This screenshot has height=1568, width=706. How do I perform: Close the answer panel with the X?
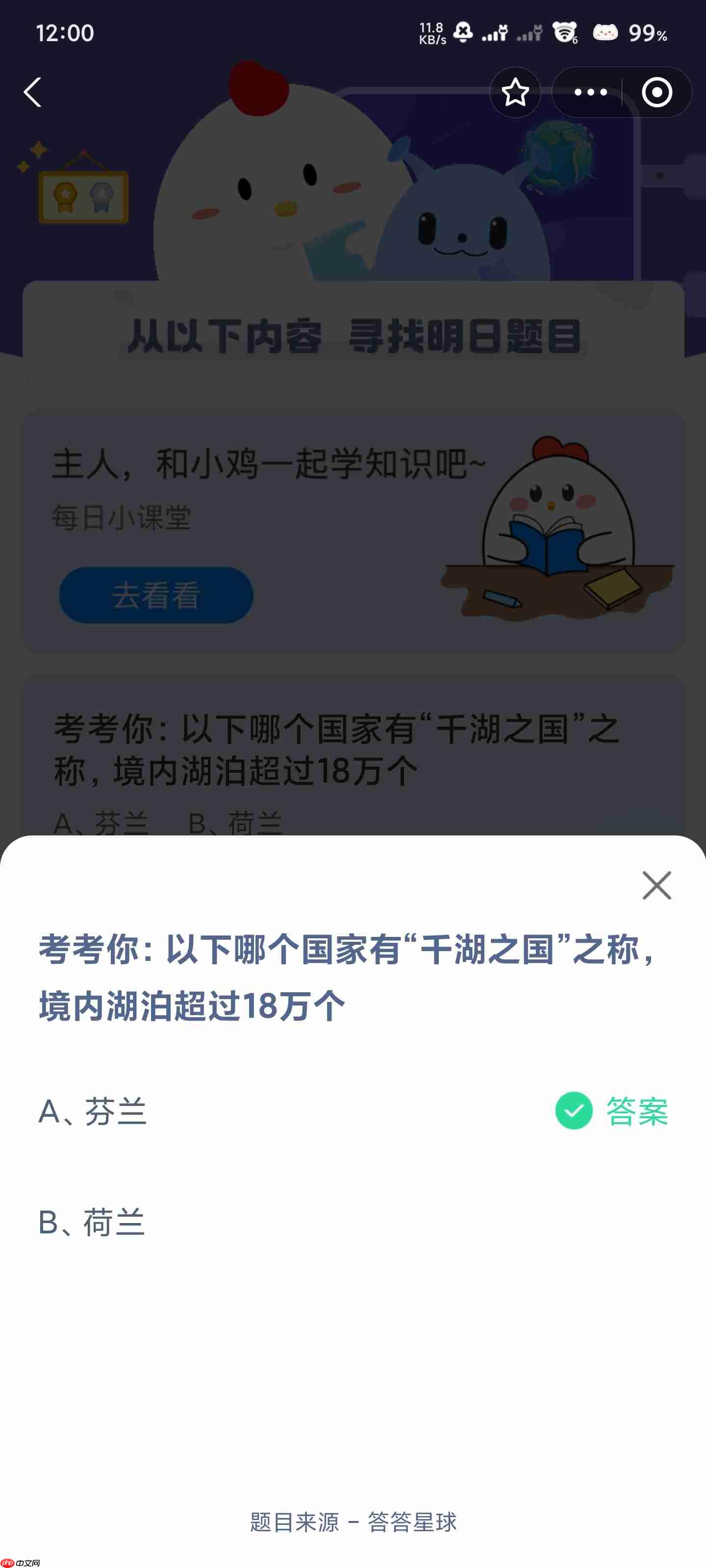pos(656,886)
